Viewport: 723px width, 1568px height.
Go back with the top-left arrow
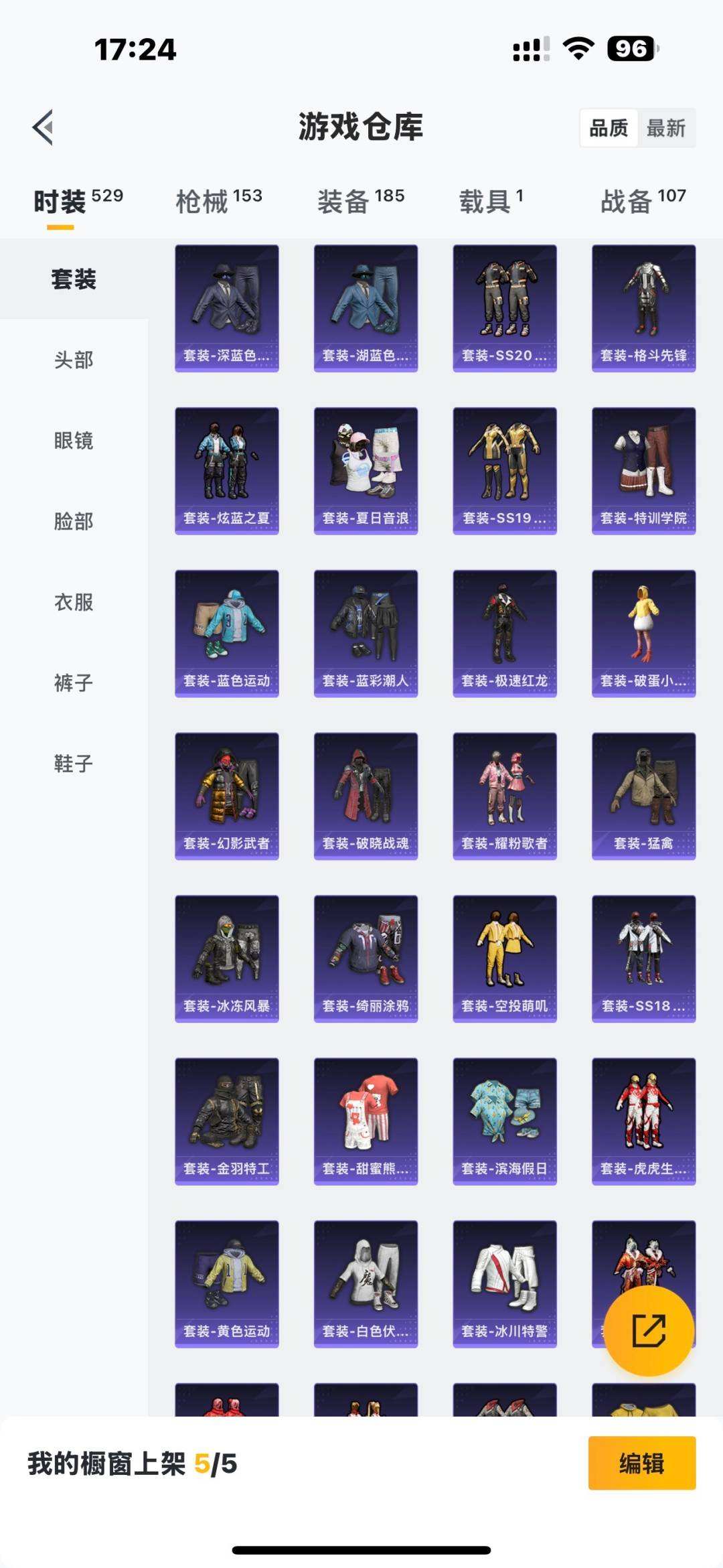click(43, 127)
